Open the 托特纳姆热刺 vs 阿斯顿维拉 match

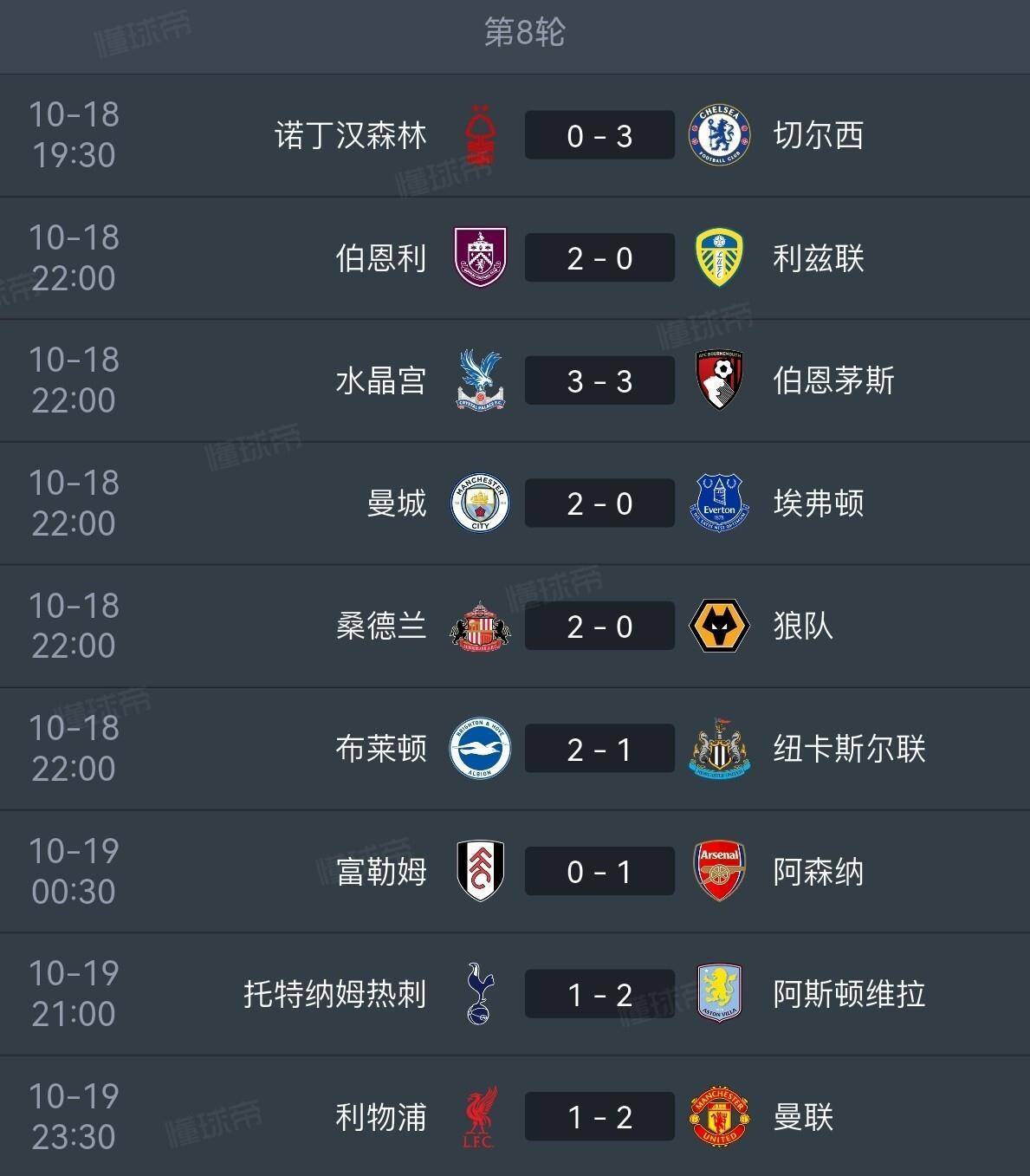[x=599, y=994]
